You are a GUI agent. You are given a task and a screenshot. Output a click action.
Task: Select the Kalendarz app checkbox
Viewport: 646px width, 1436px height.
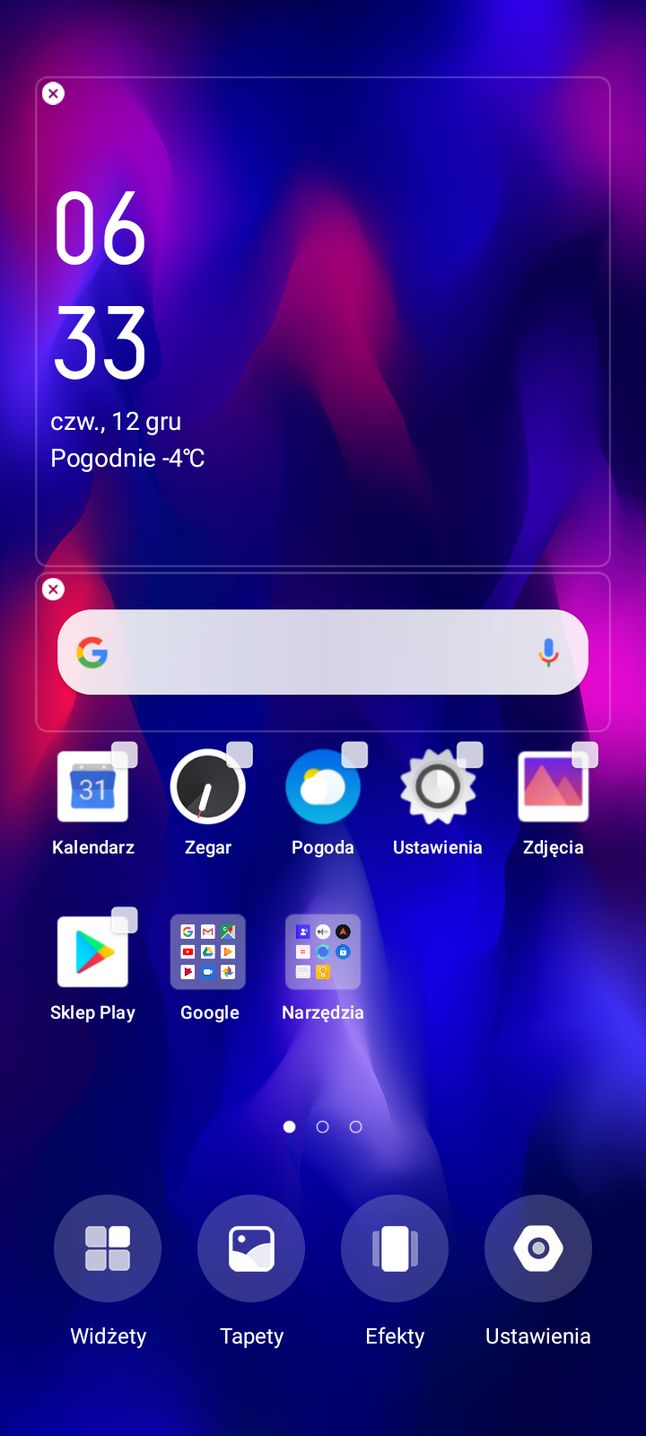click(124, 755)
